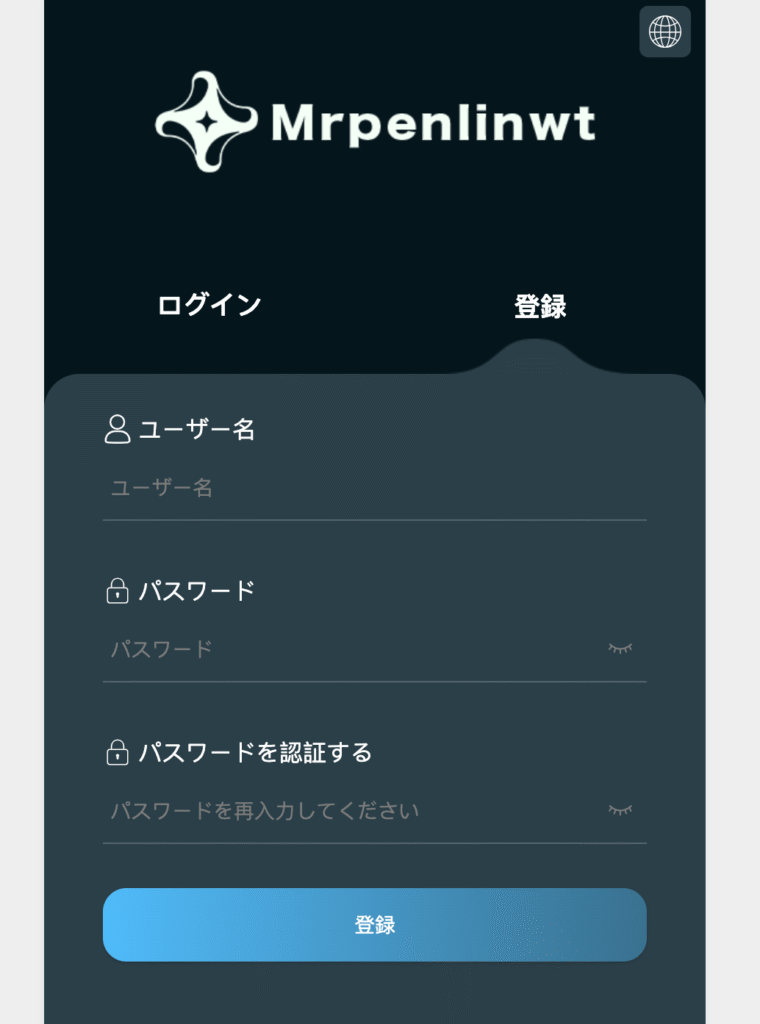Click the closed-eye icon in password field
The image size is (760, 1024).
point(622,648)
